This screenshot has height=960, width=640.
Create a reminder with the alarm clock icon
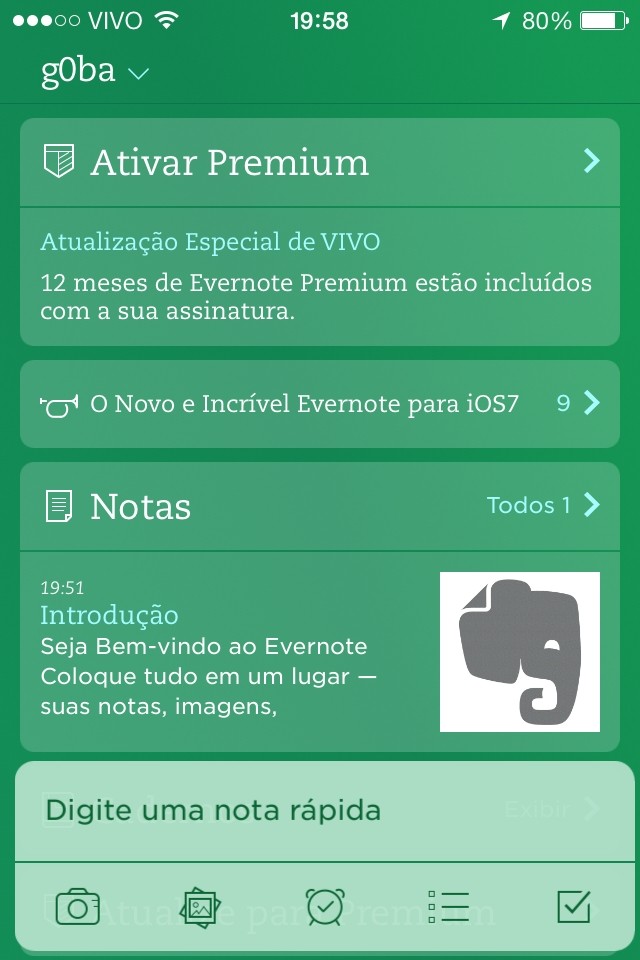pyautogui.click(x=325, y=906)
